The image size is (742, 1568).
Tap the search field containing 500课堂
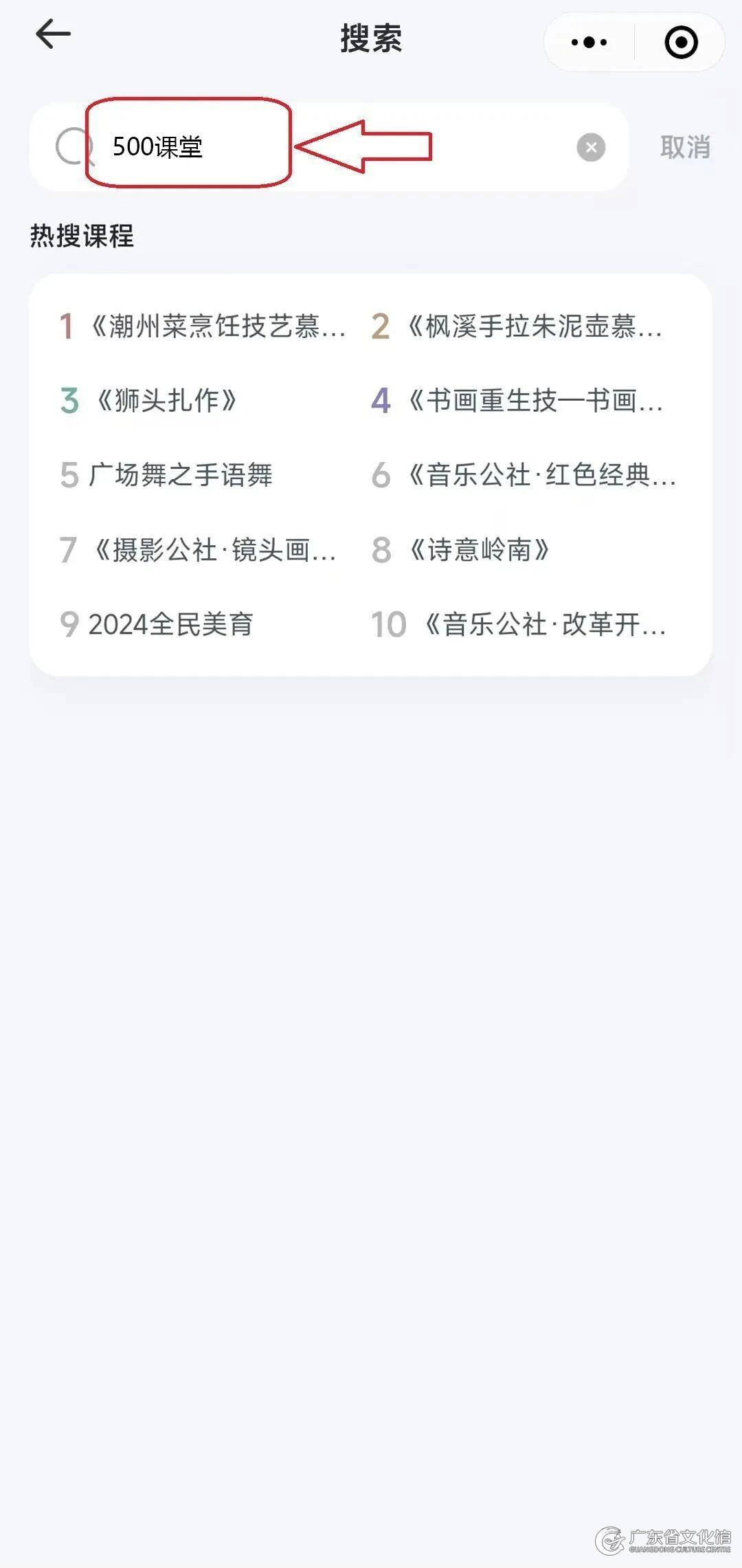[x=330, y=146]
